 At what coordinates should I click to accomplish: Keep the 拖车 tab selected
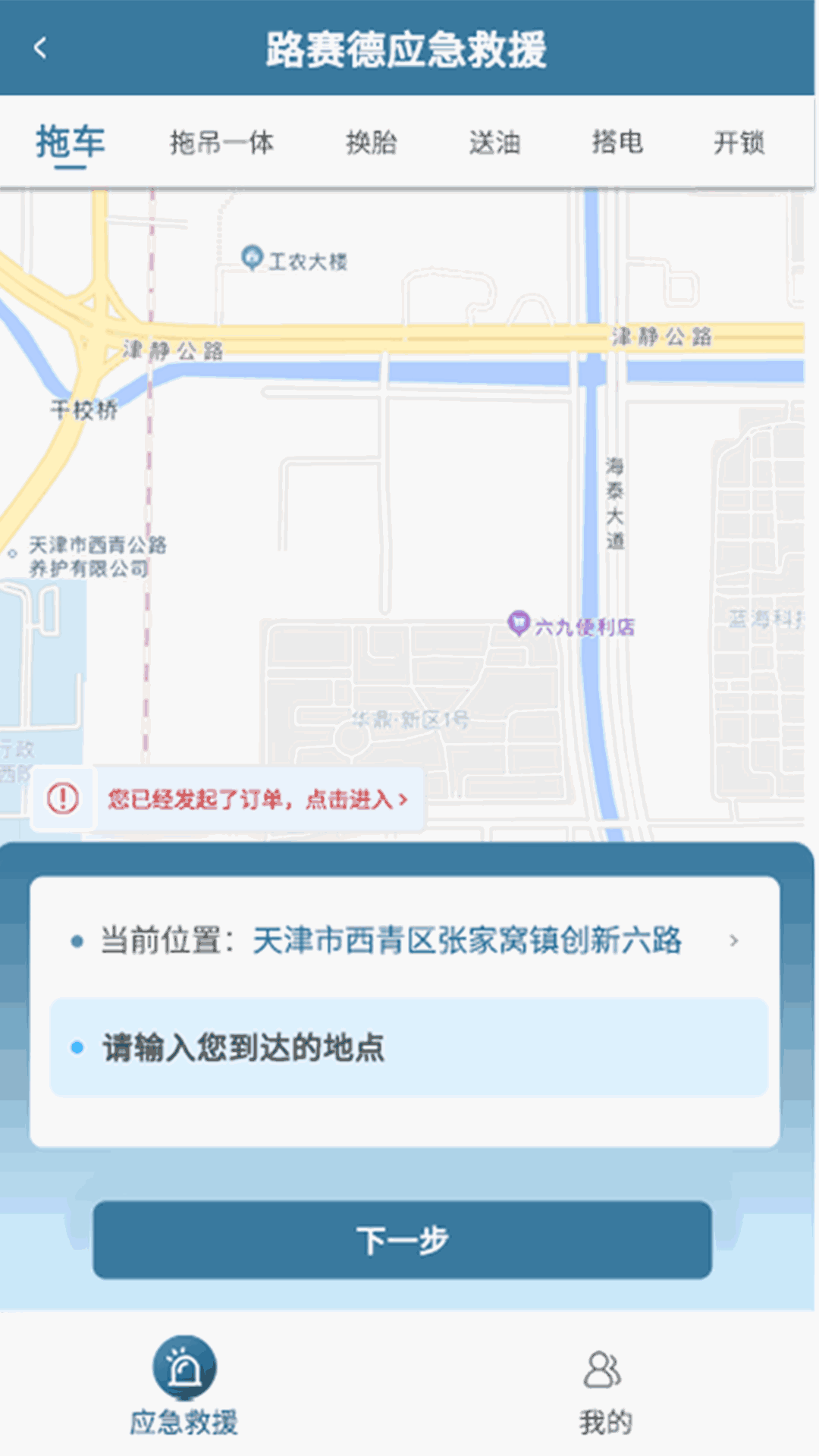(x=70, y=142)
